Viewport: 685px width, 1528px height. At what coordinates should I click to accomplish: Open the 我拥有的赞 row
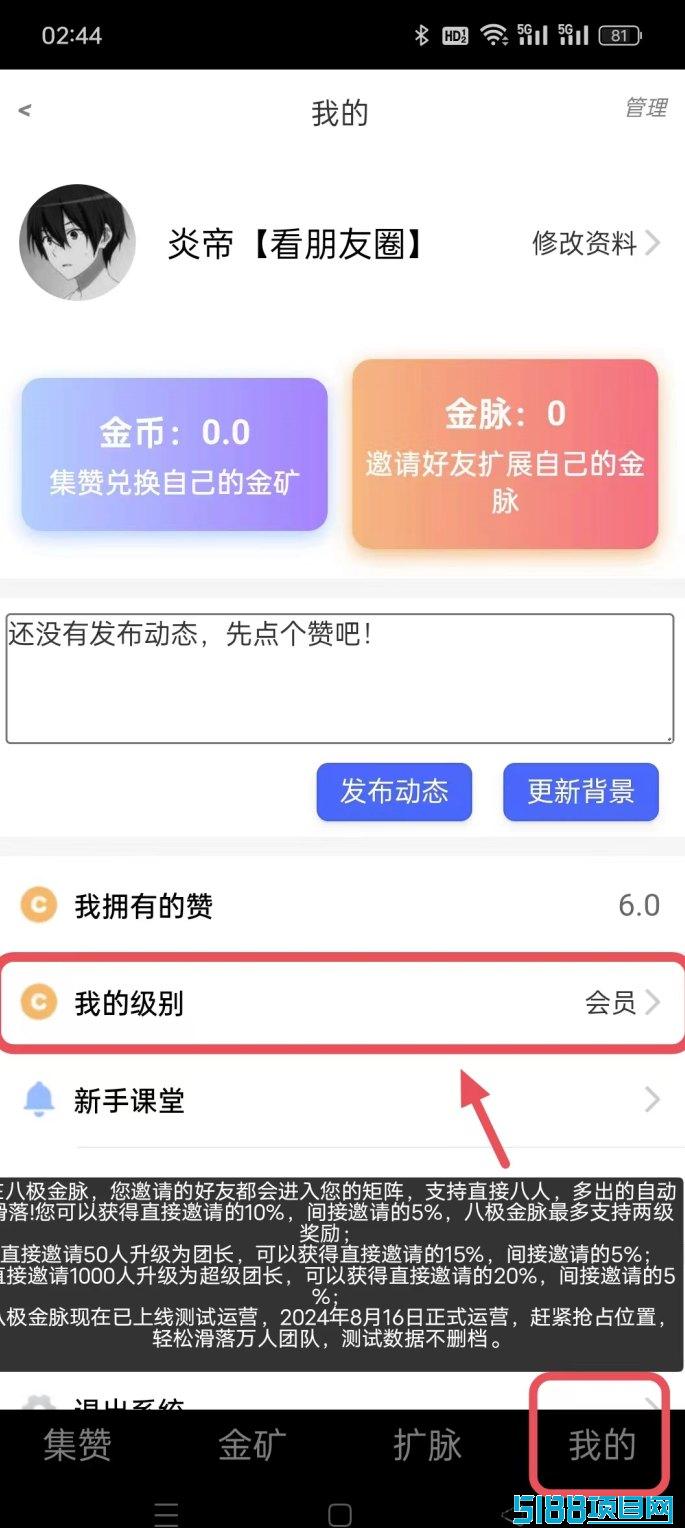(x=340, y=906)
